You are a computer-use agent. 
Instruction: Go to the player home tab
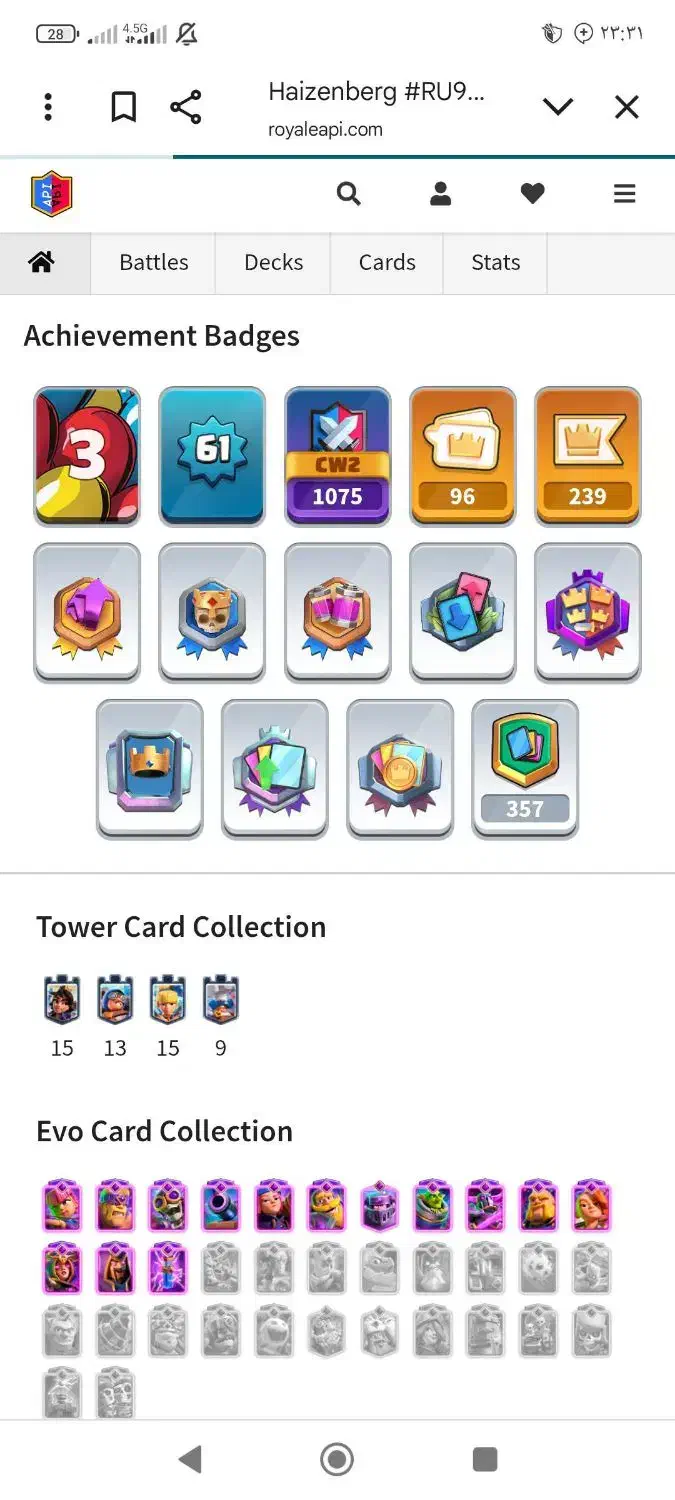click(42, 263)
